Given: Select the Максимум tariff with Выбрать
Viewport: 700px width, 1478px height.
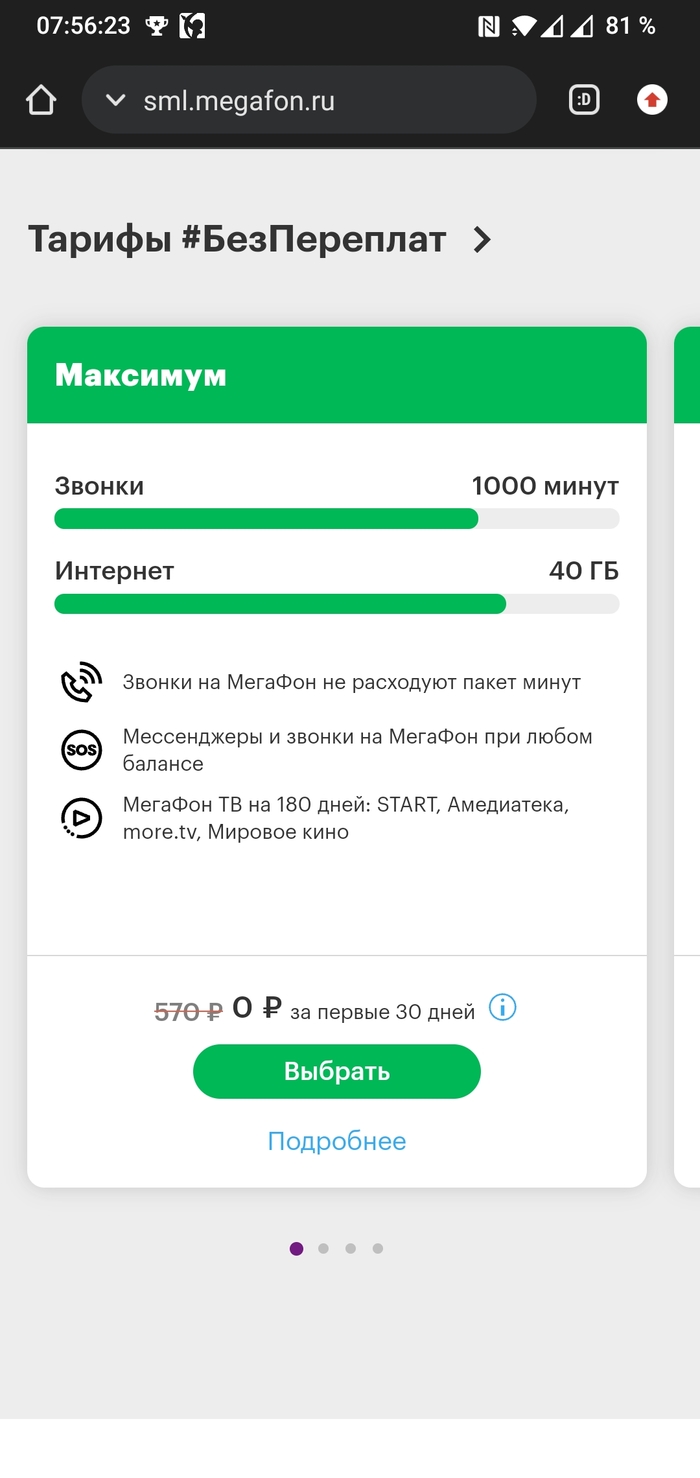Looking at the screenshot, I should (x=337, y=1072).
